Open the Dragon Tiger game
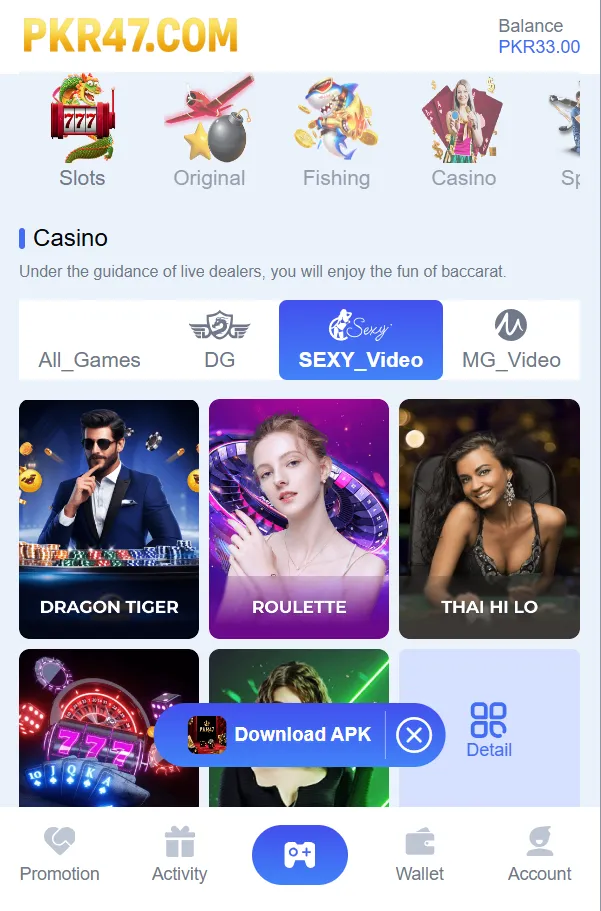Viewport: 601px width, 911px height. [109, 518]
